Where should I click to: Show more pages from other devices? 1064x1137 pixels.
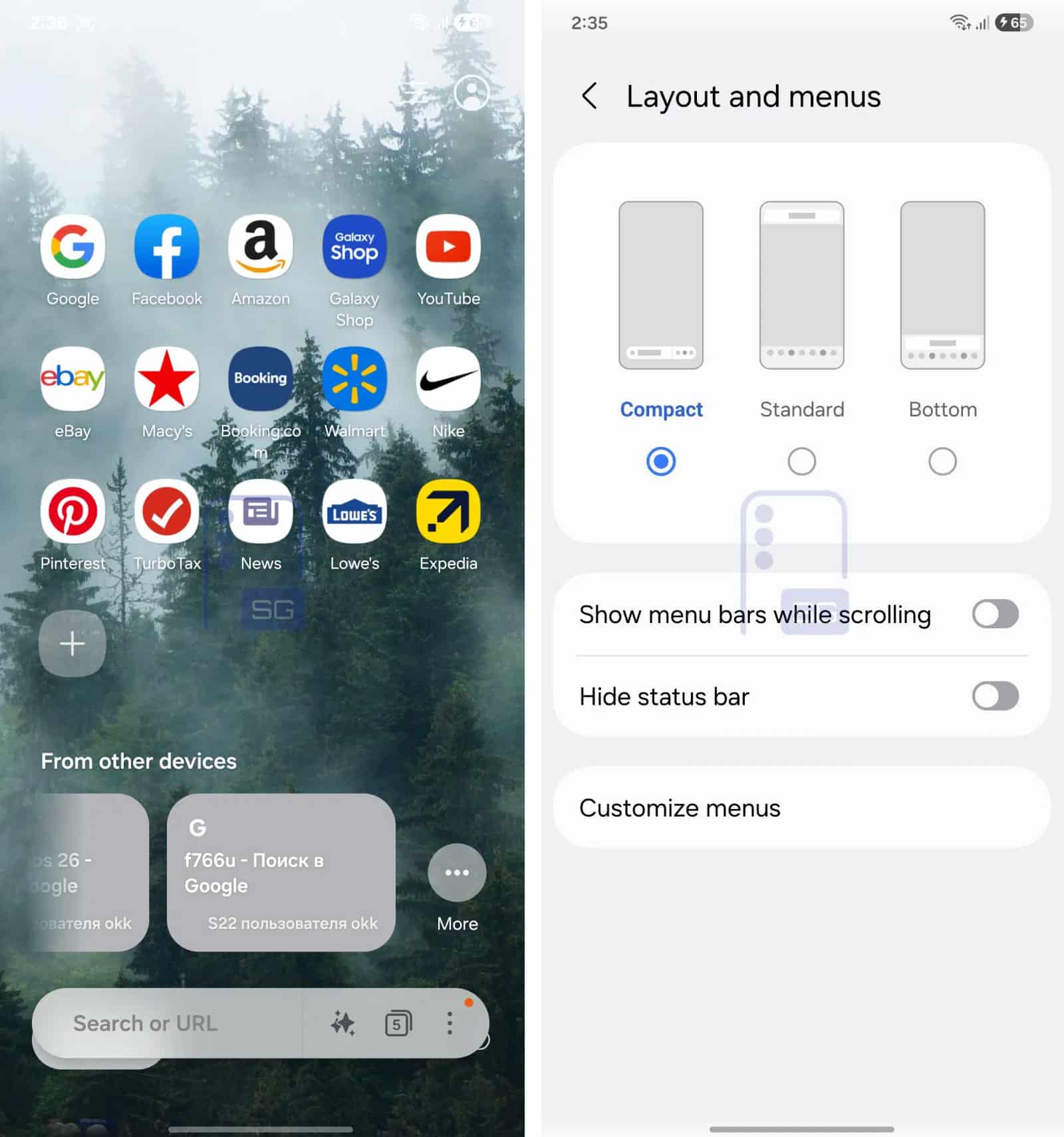click(457, 873)
